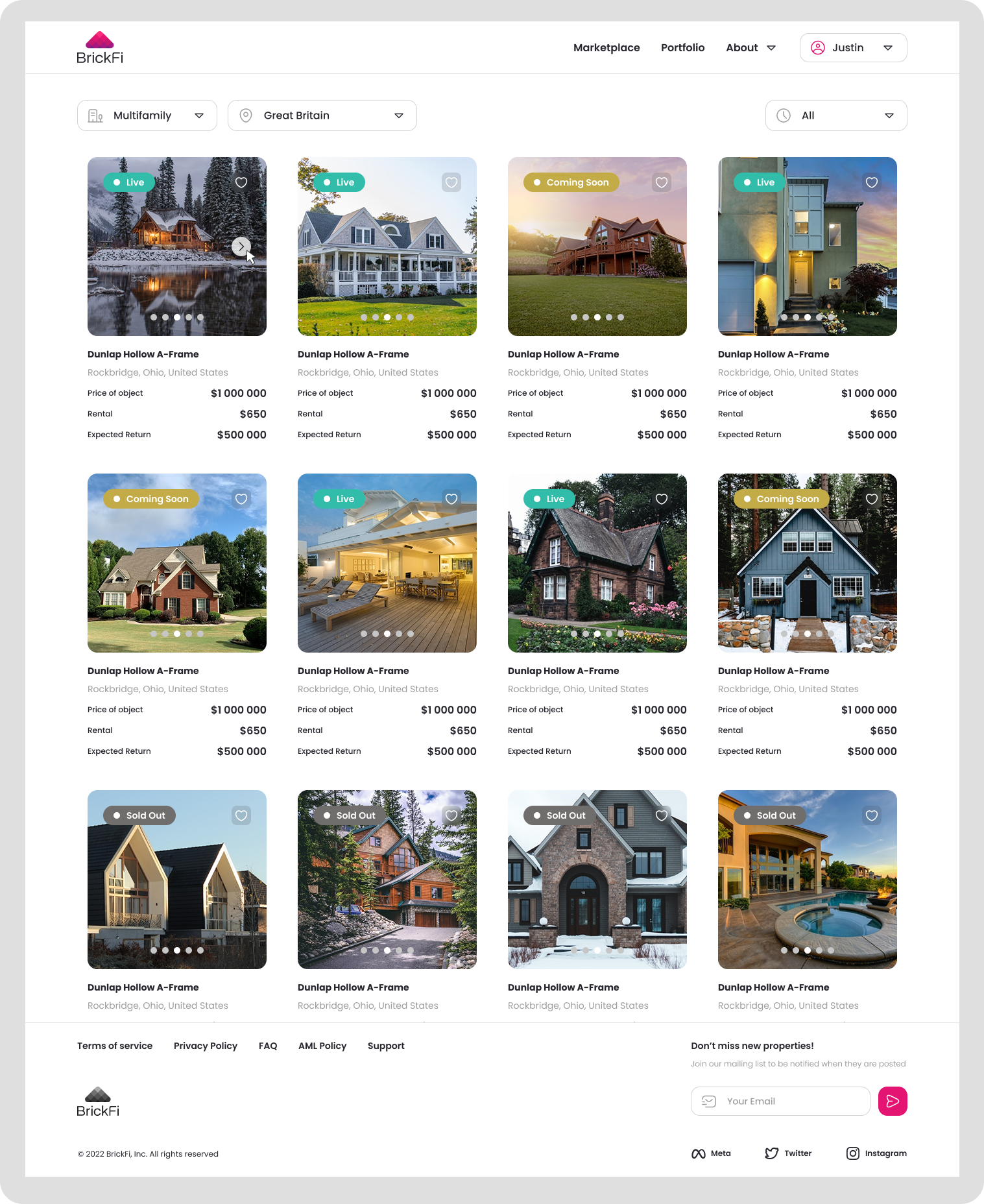View the Privacy Policy
The height and width of the screenshot is (1204, 984).
(206, 1046)
